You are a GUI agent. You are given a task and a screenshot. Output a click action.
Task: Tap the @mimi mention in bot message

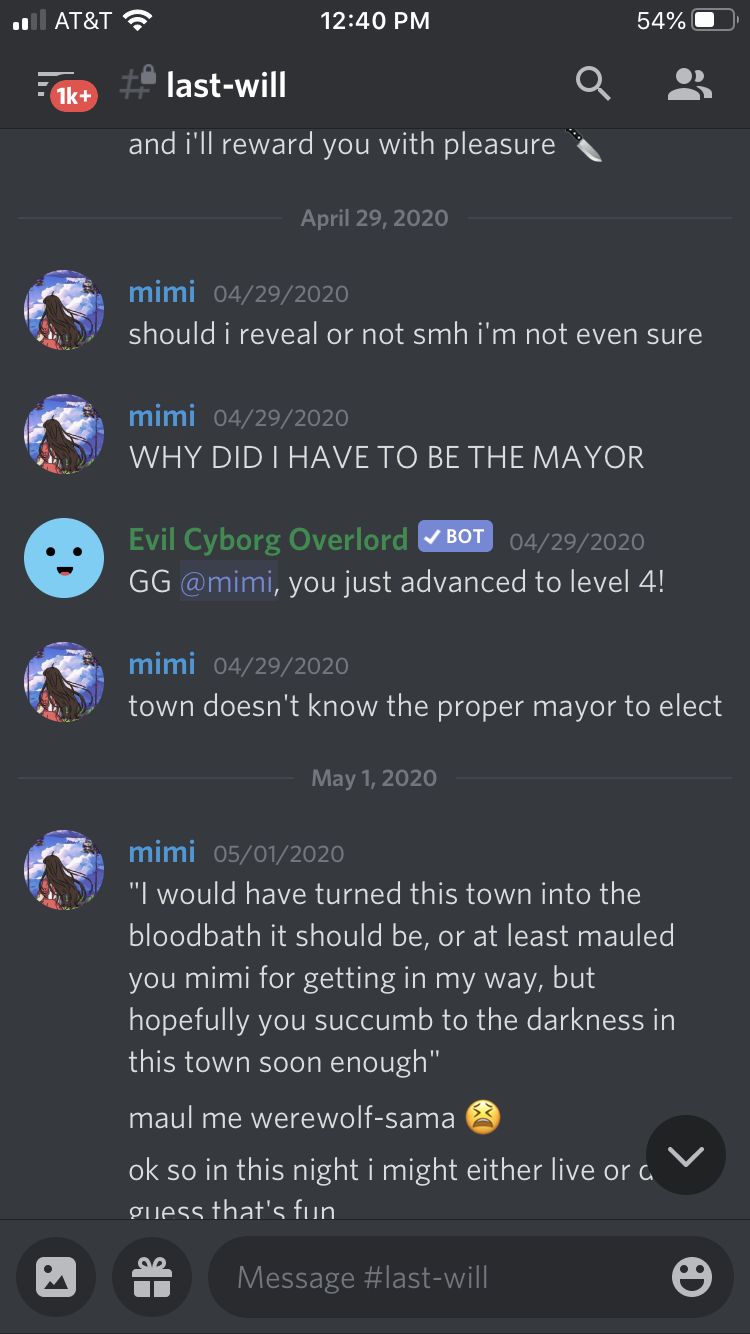228,582
